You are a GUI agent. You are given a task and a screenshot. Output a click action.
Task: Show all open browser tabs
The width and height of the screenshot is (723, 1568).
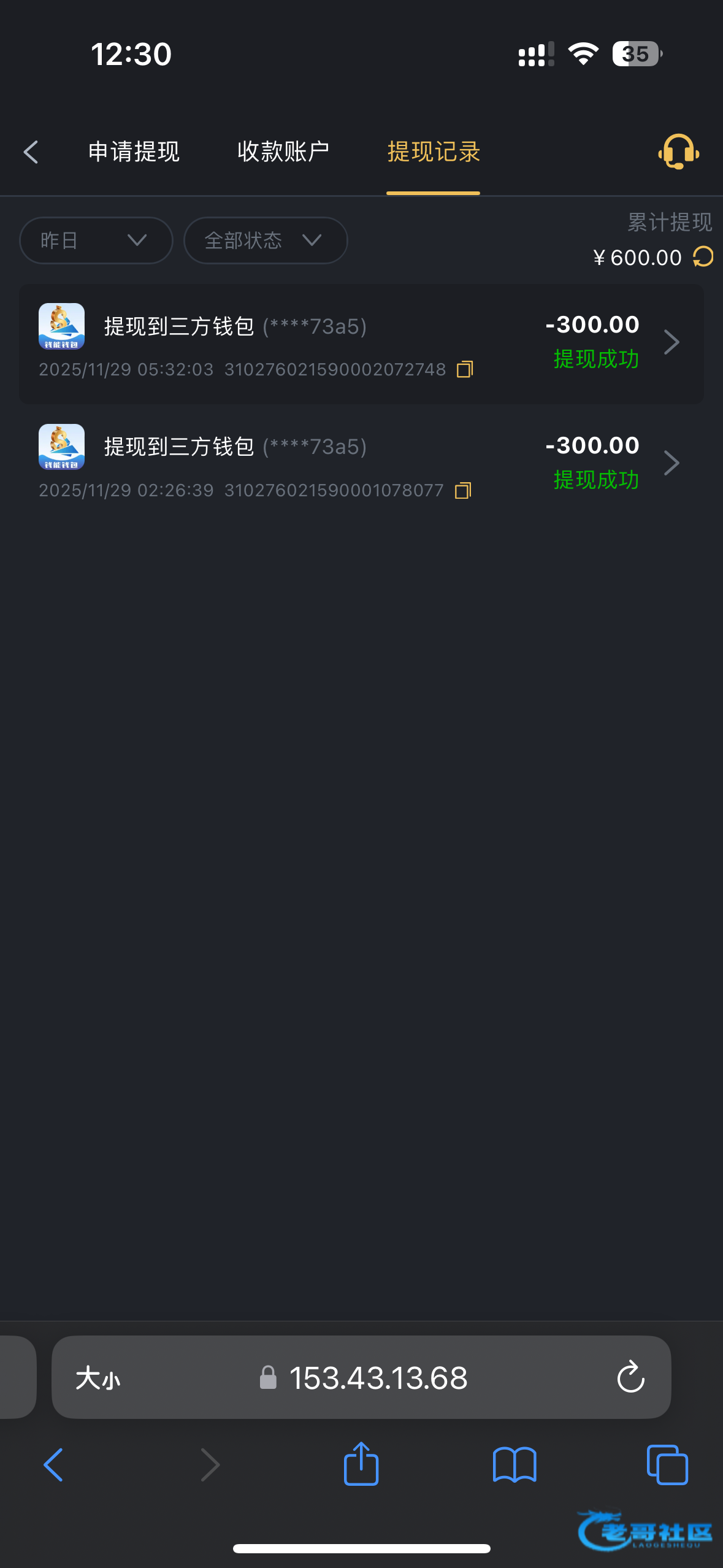[x=667, y=1465]
